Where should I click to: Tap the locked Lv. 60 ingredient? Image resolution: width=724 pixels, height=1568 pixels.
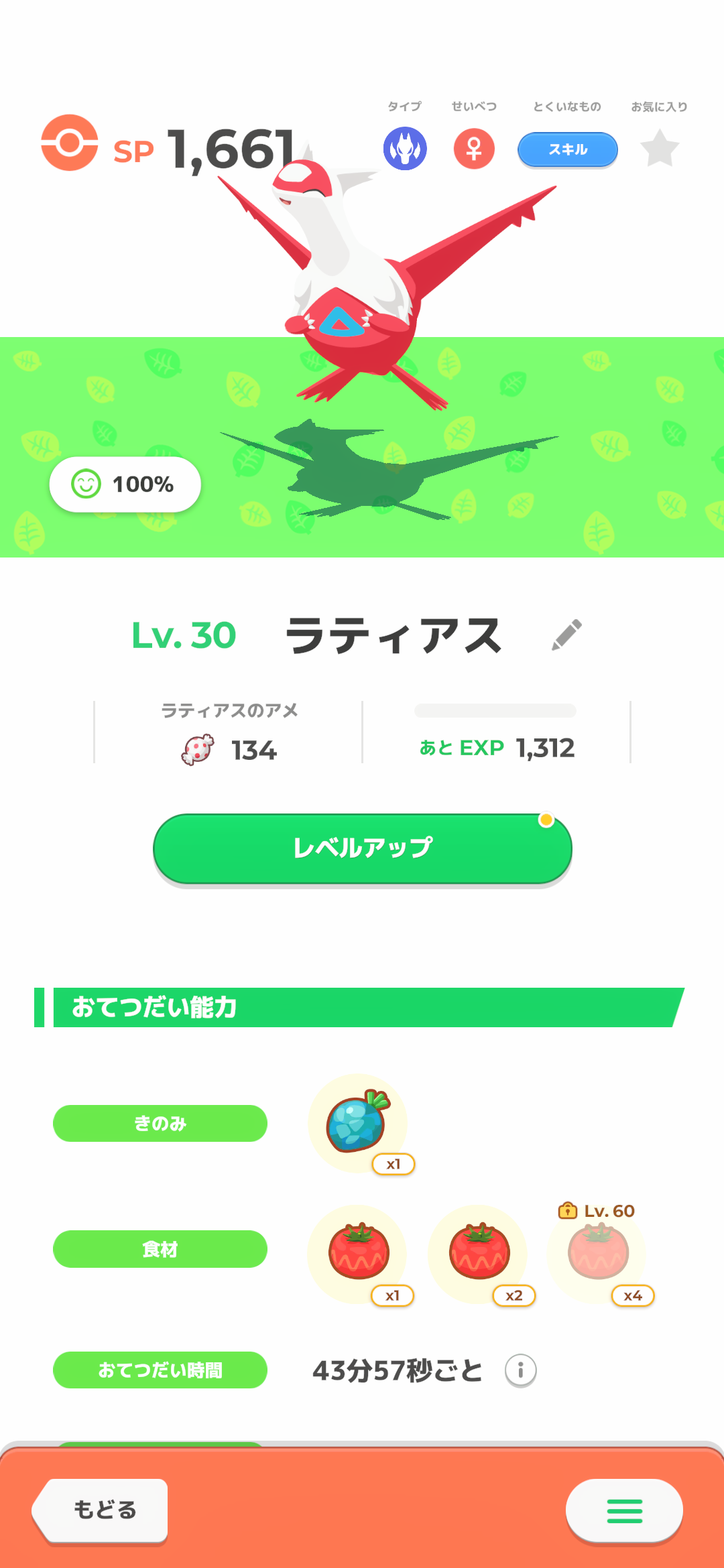(x=598, y=1252)
